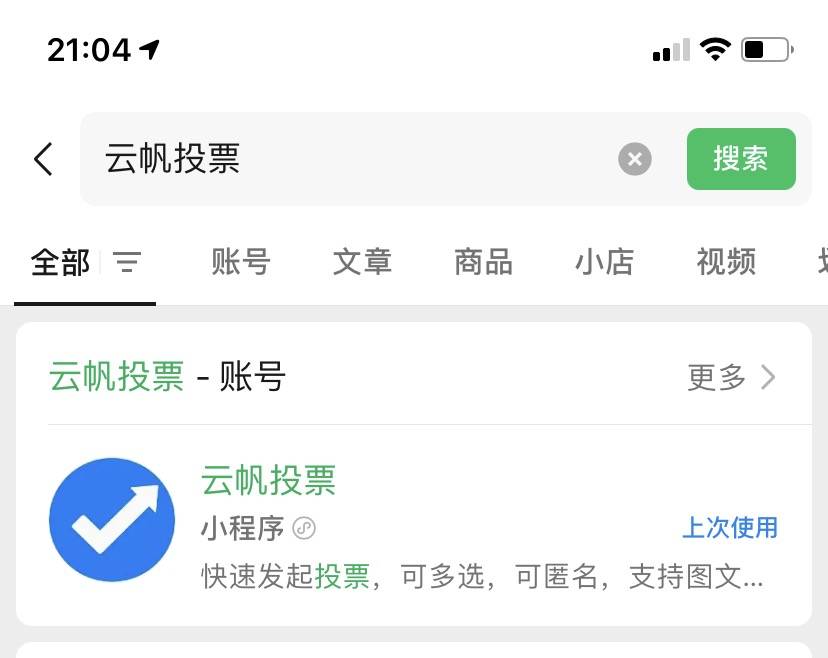This screenshot has width=828, height=658.
Task: Clear the search text
Action: coord(635,159)
